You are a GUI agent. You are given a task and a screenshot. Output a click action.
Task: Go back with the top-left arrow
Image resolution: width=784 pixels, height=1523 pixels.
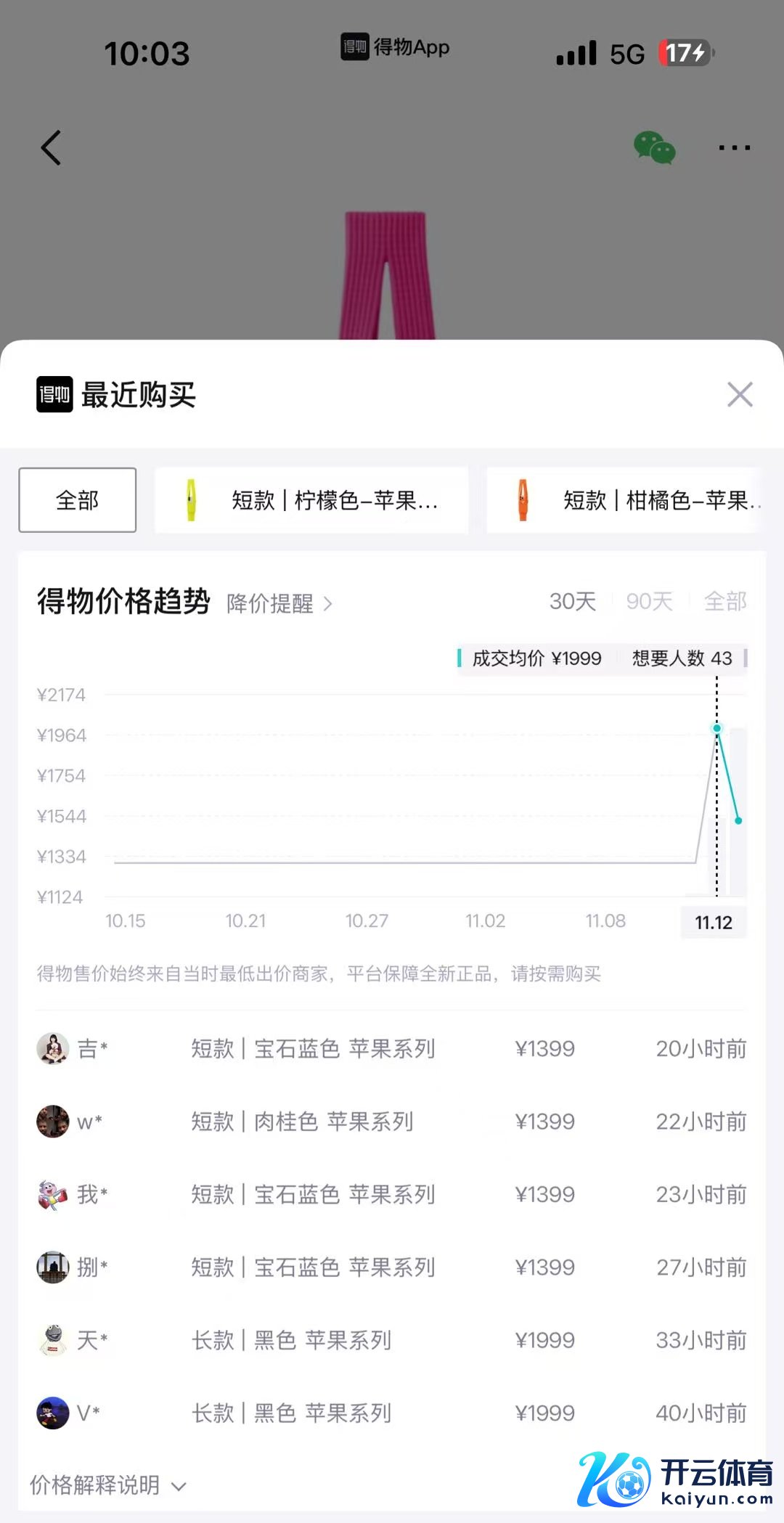[x=51, y=148]
